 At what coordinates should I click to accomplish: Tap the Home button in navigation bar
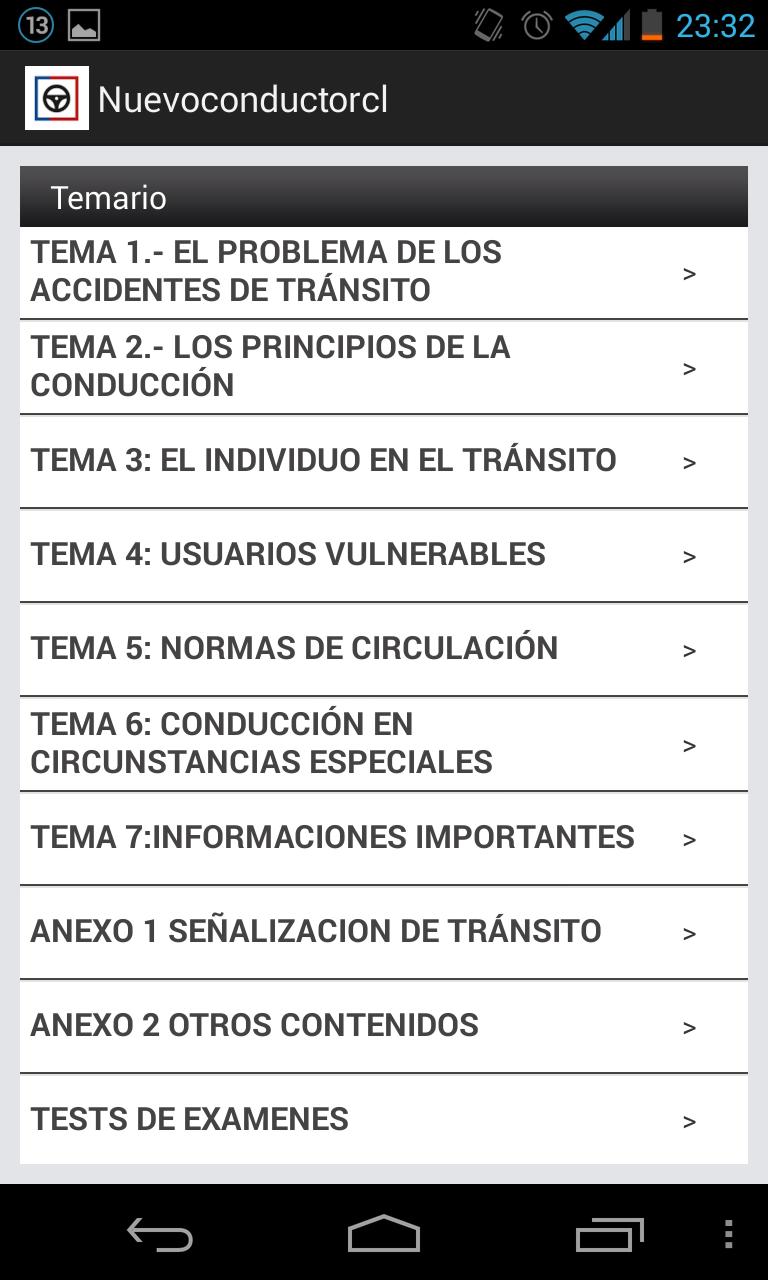383,1236
